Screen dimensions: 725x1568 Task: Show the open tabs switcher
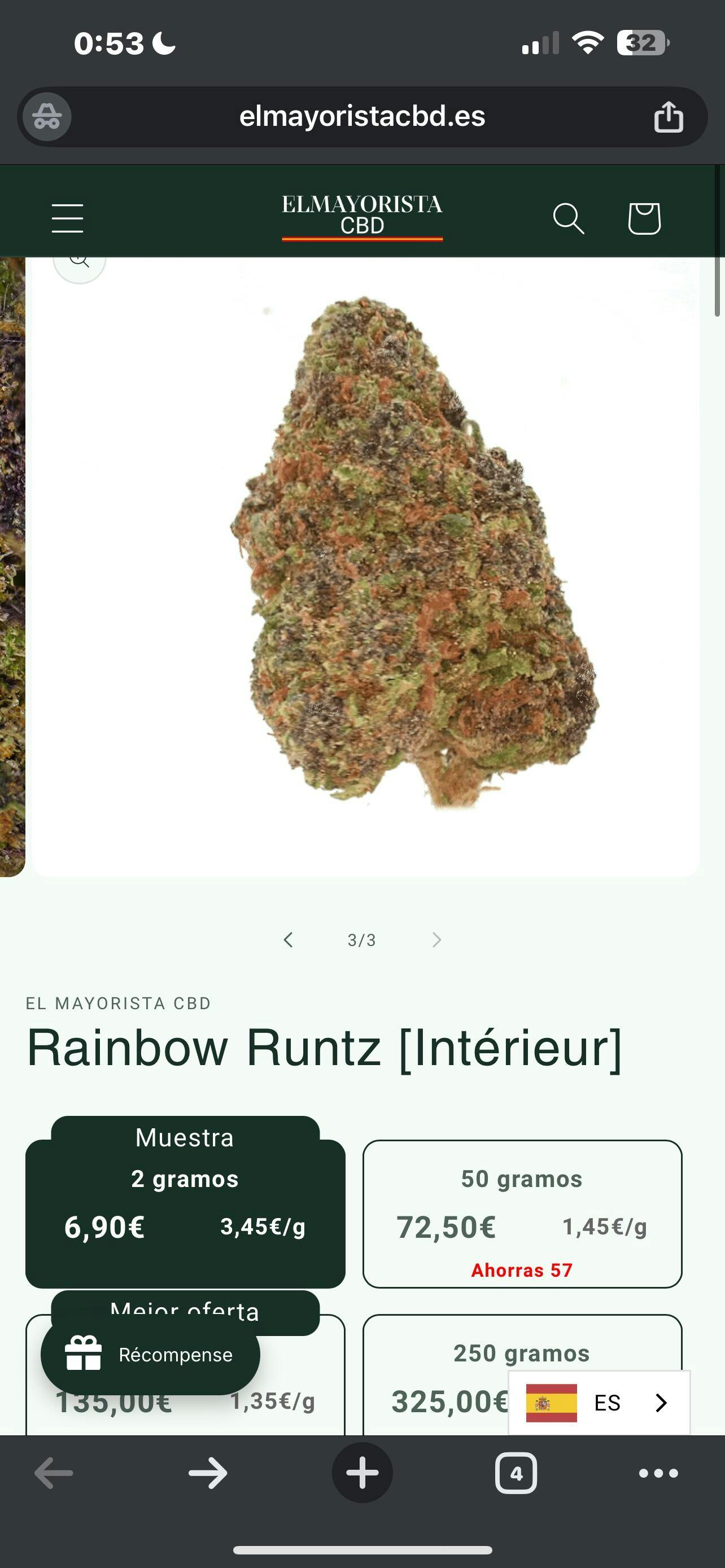516,1473
